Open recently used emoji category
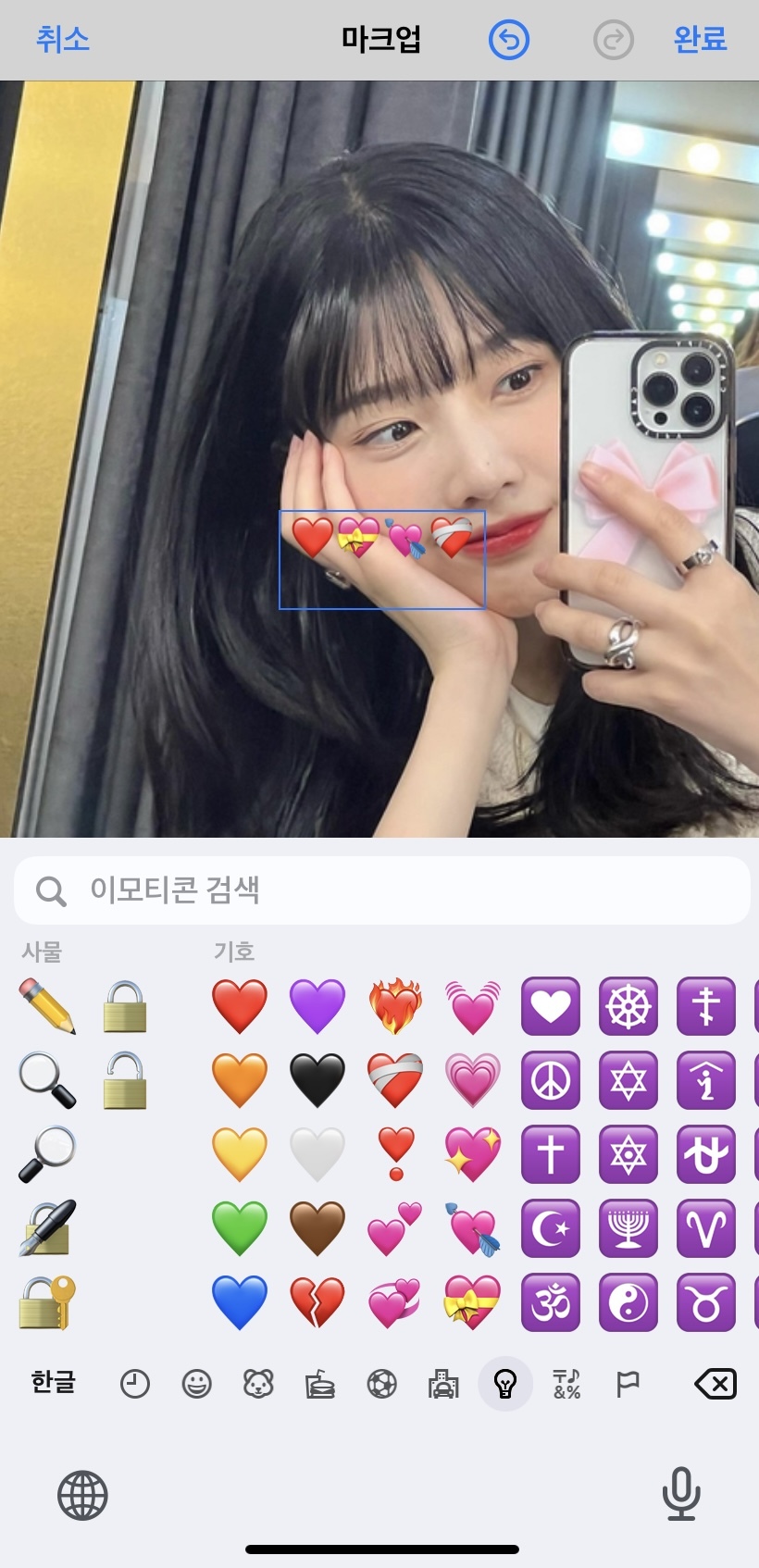The image size is (759, 1568). click(x=135, y=1385)
